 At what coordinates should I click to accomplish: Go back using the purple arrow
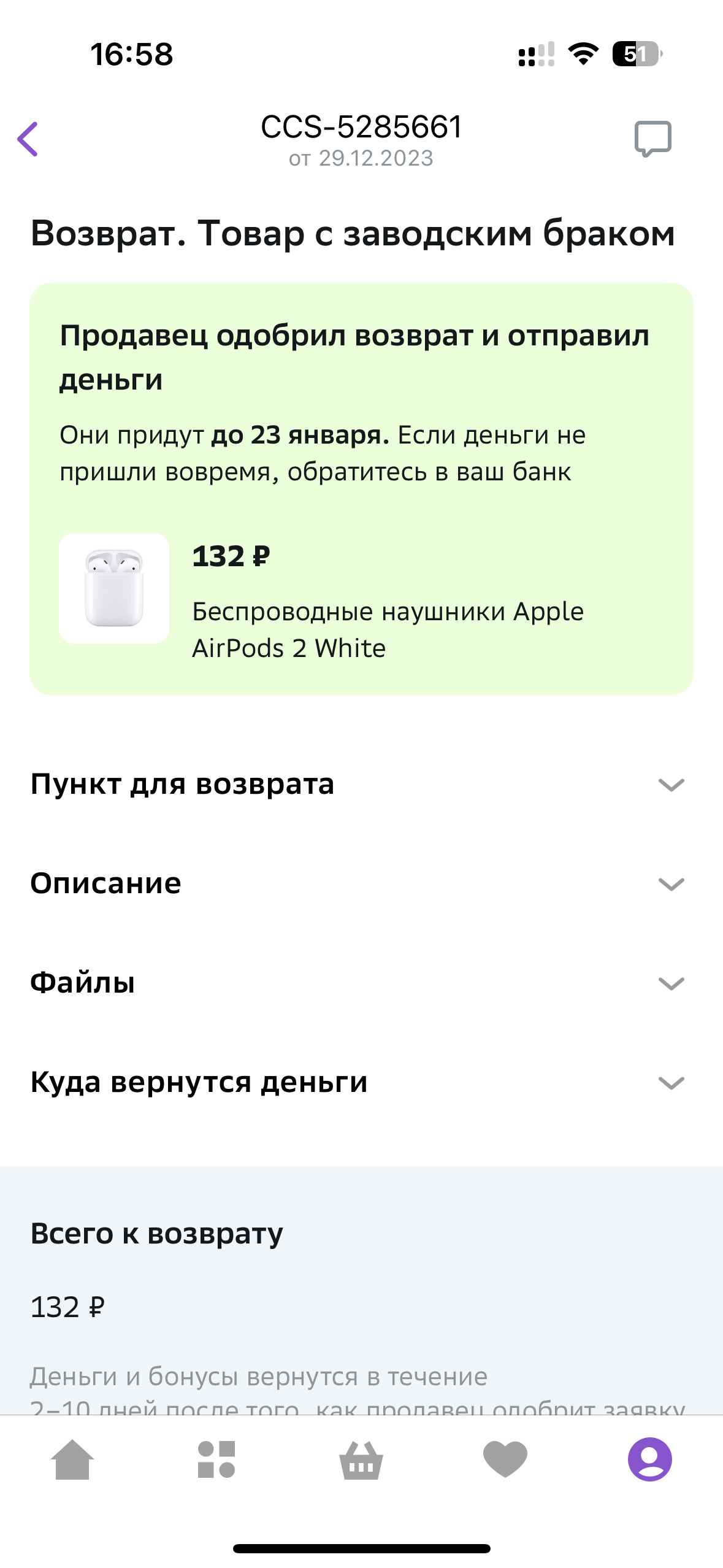[x=28, y=139]
